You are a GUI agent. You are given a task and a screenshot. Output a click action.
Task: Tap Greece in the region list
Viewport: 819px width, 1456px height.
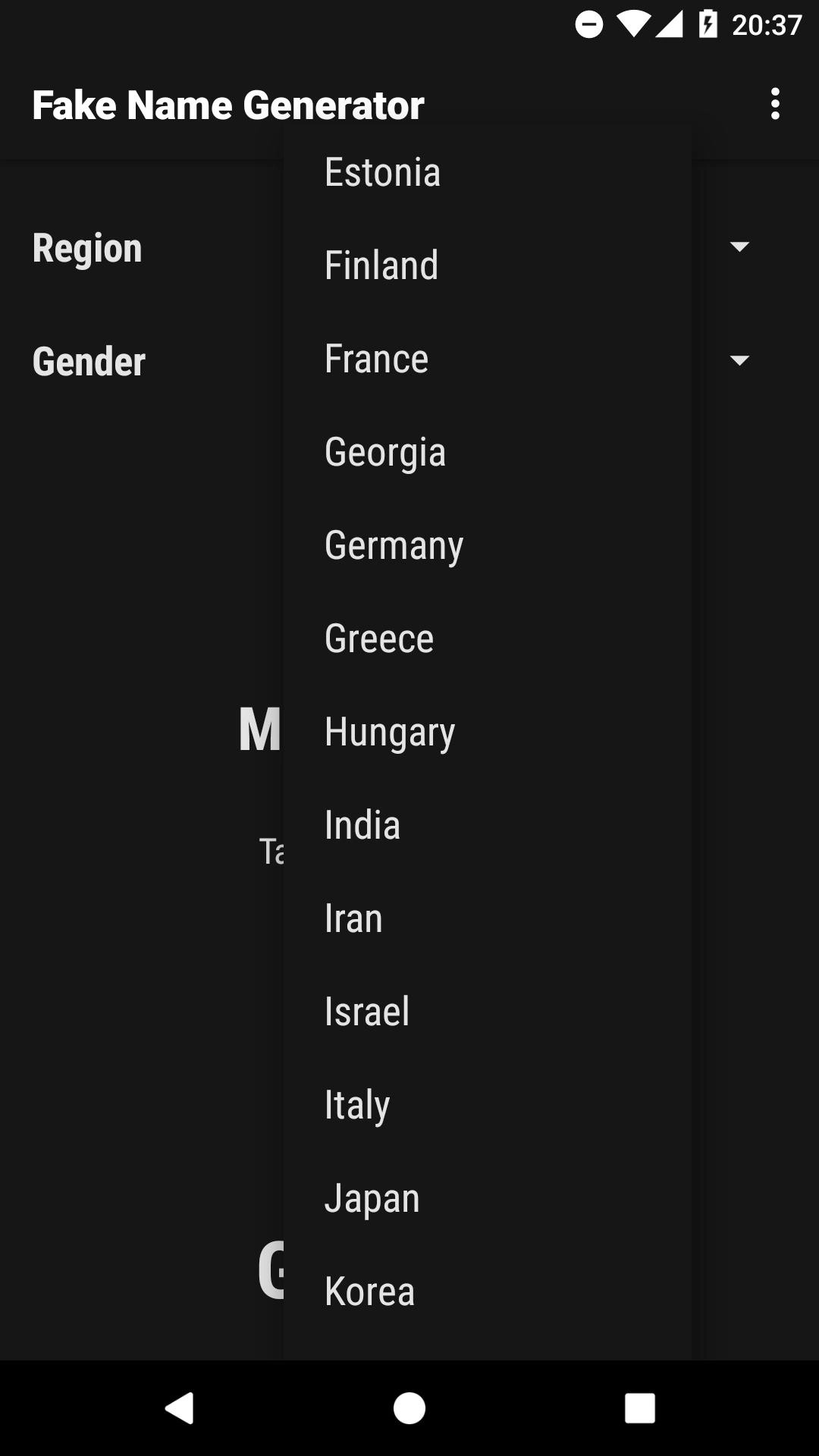click(x=487, y=639)
